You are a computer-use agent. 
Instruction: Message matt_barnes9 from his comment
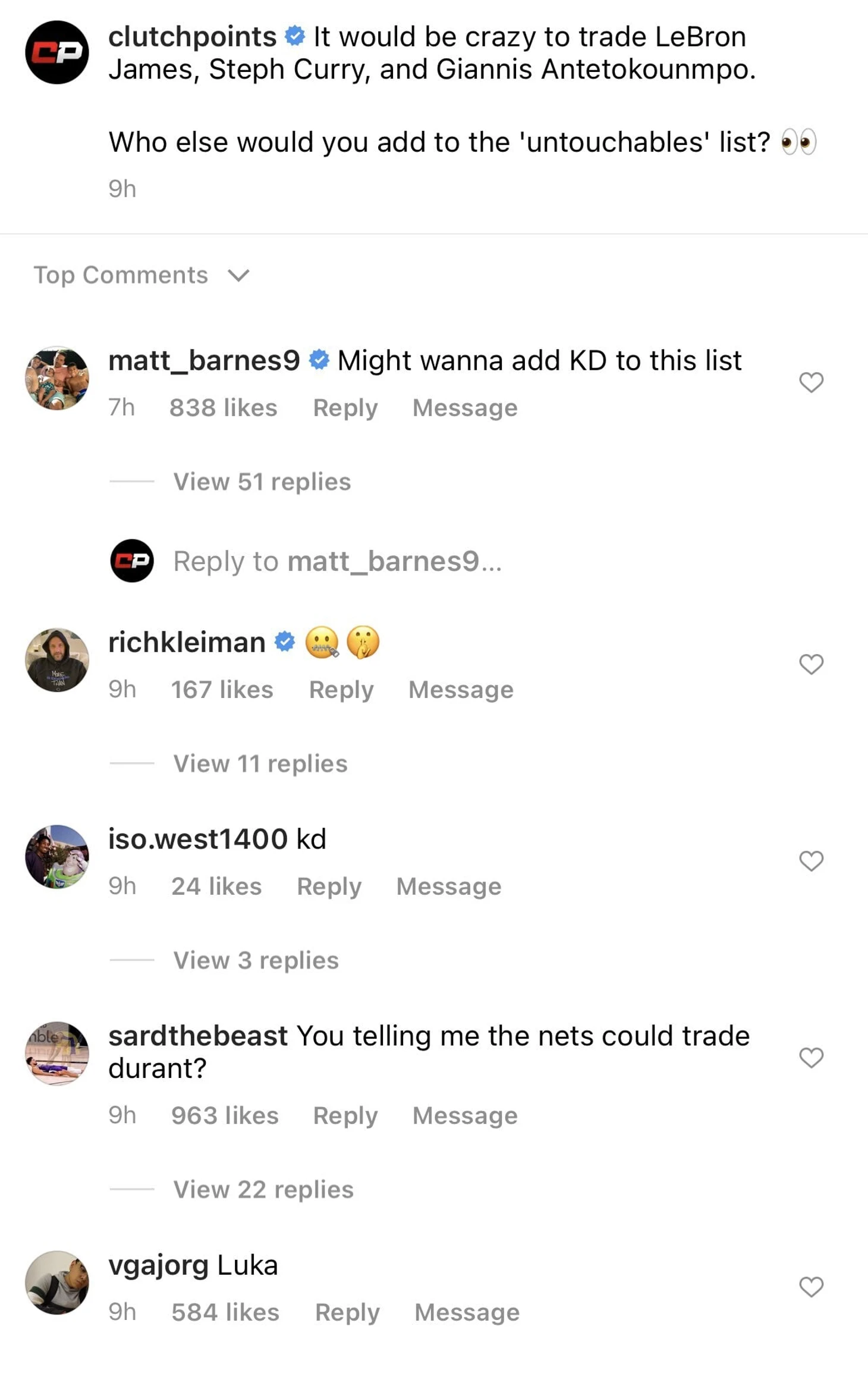click(x=464, y=408)
